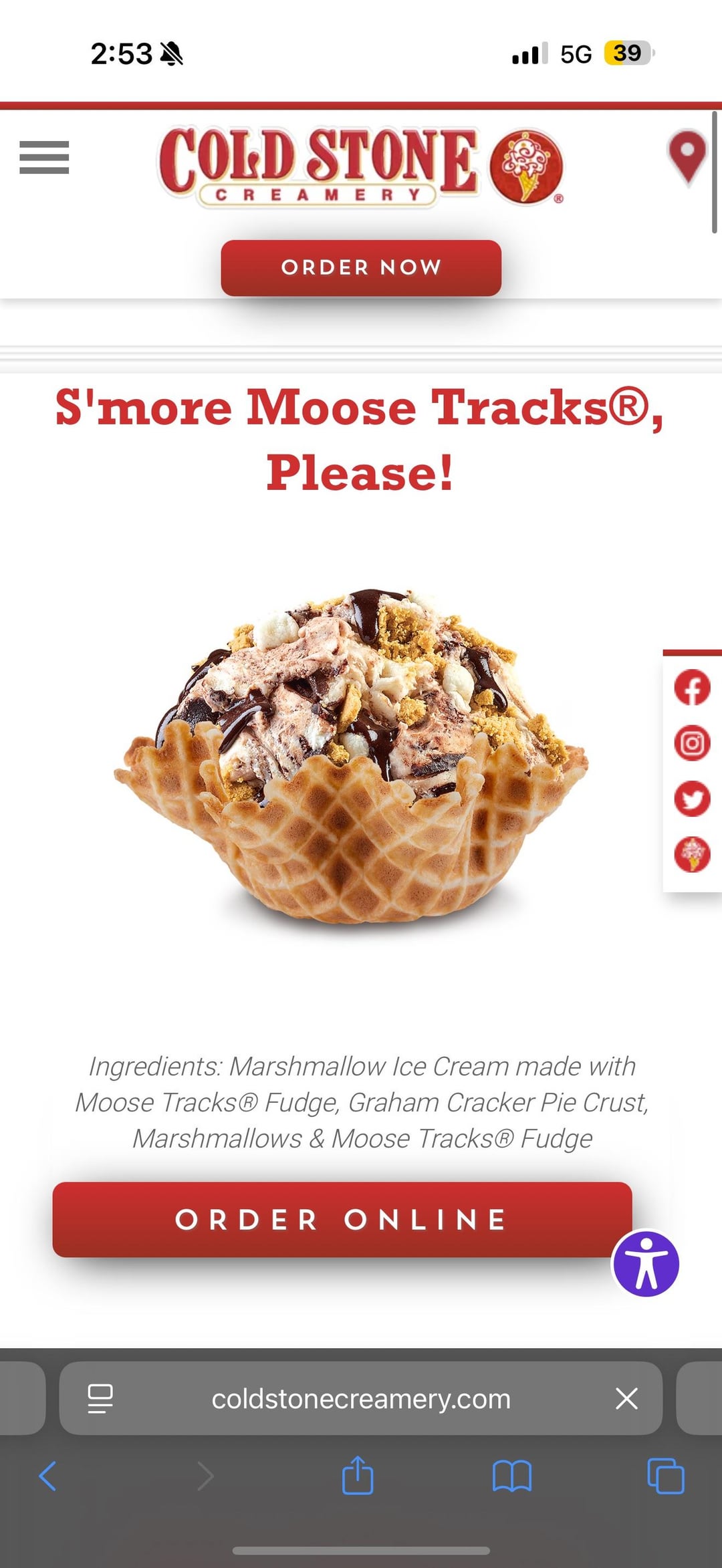Share this page from Safari toolbar
This screenshot has height=1568, width=722.
(358, 1475)
